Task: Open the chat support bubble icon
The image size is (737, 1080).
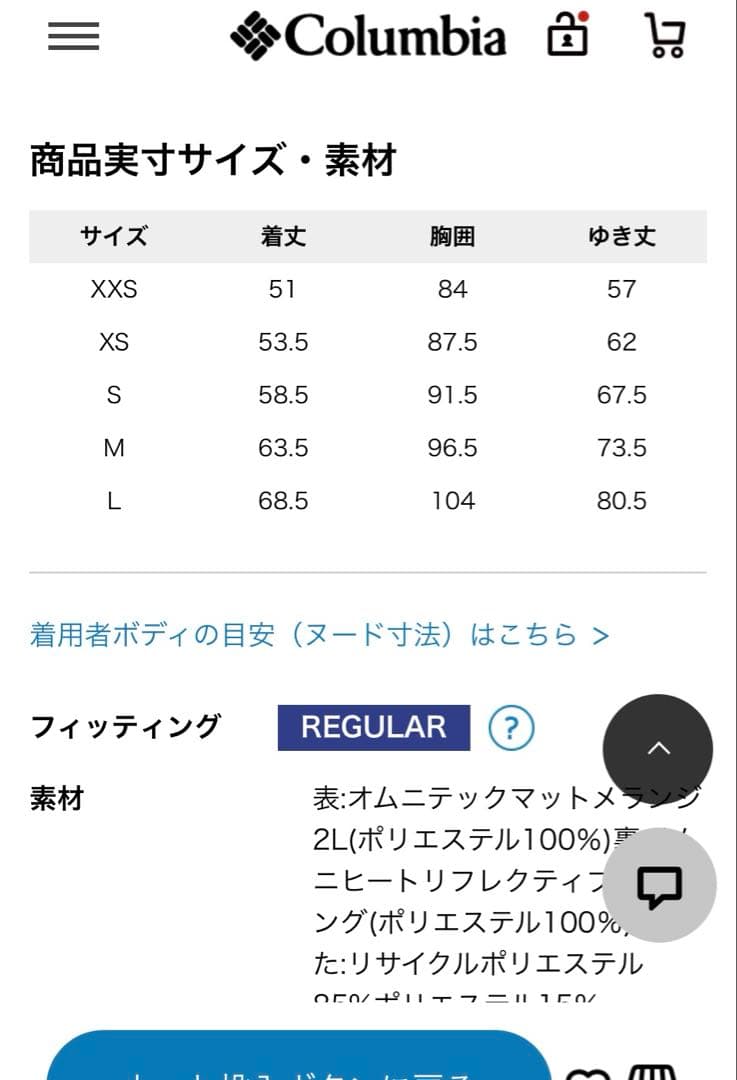Action: pos(662,886)
